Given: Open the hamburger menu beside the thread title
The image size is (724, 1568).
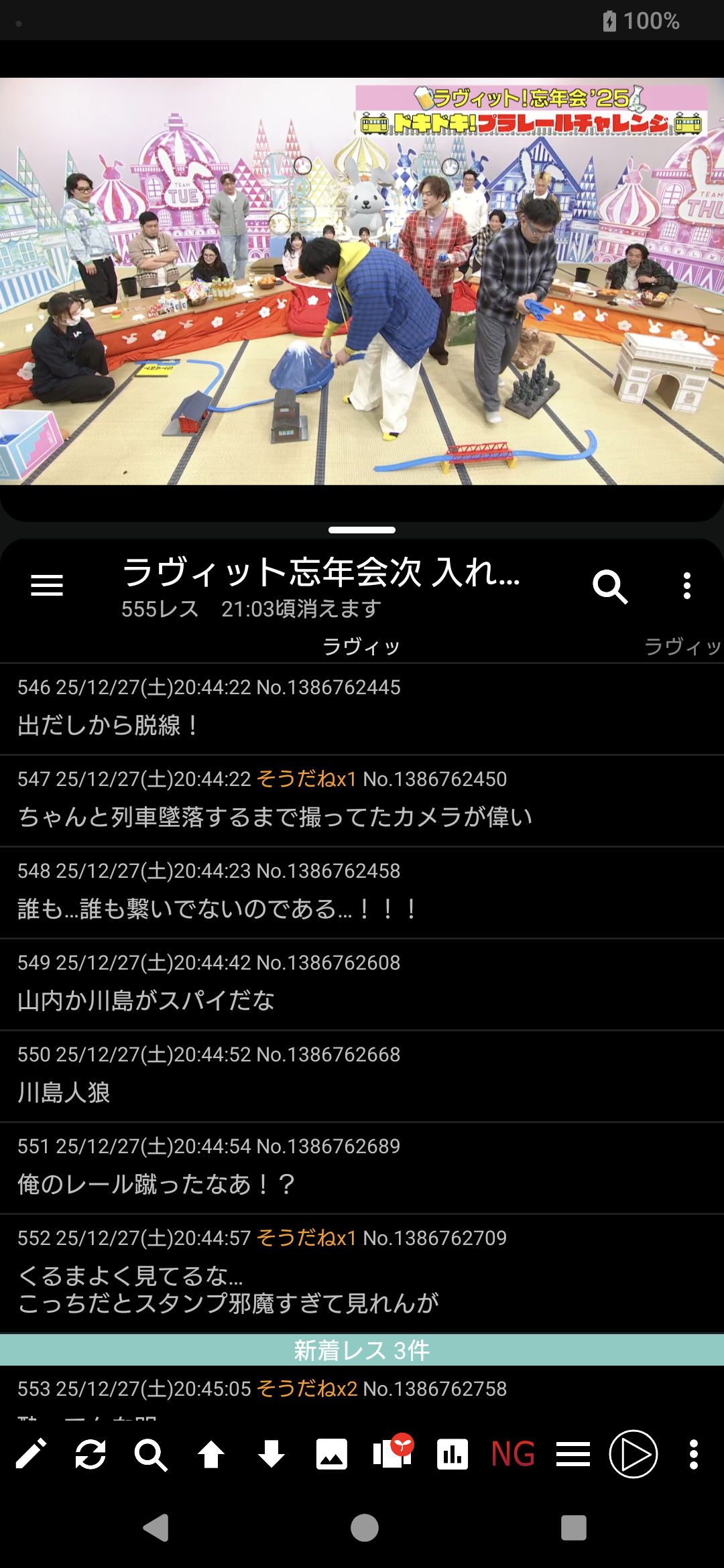Looking at the screenshot, I should point(47,586).
